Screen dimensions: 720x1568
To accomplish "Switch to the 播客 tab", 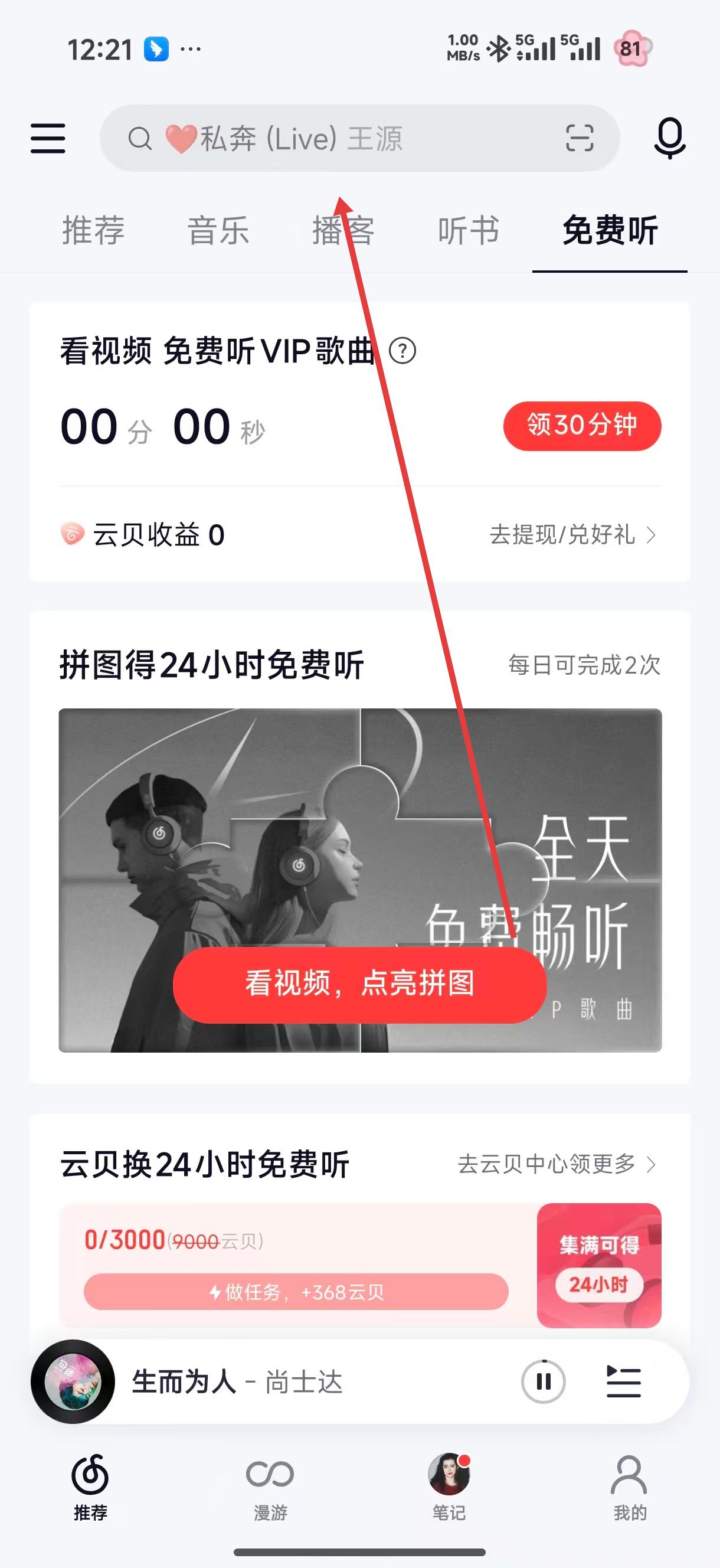I will point(343,231).
